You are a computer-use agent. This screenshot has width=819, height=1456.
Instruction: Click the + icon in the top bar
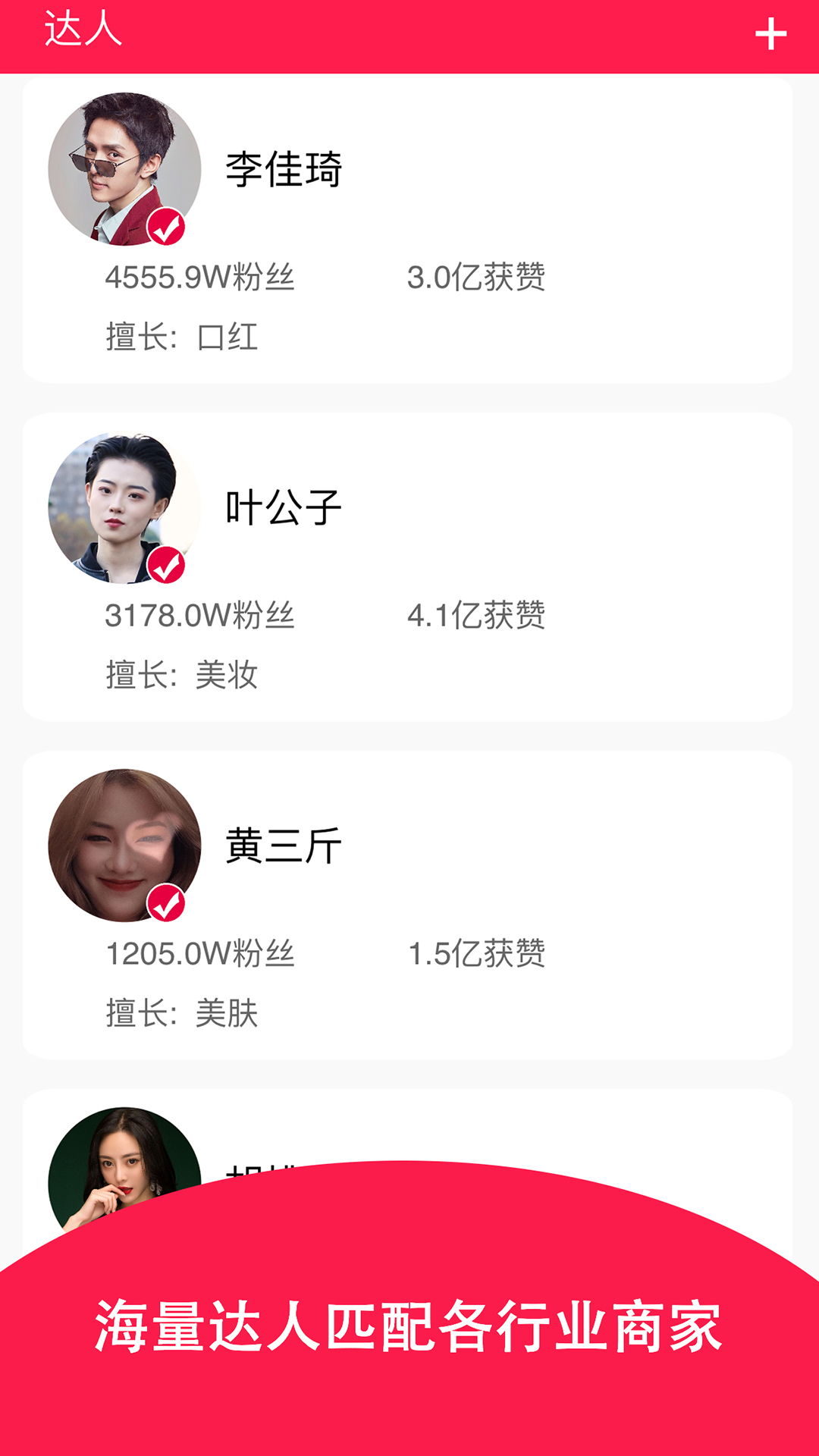tap(772, 34)
